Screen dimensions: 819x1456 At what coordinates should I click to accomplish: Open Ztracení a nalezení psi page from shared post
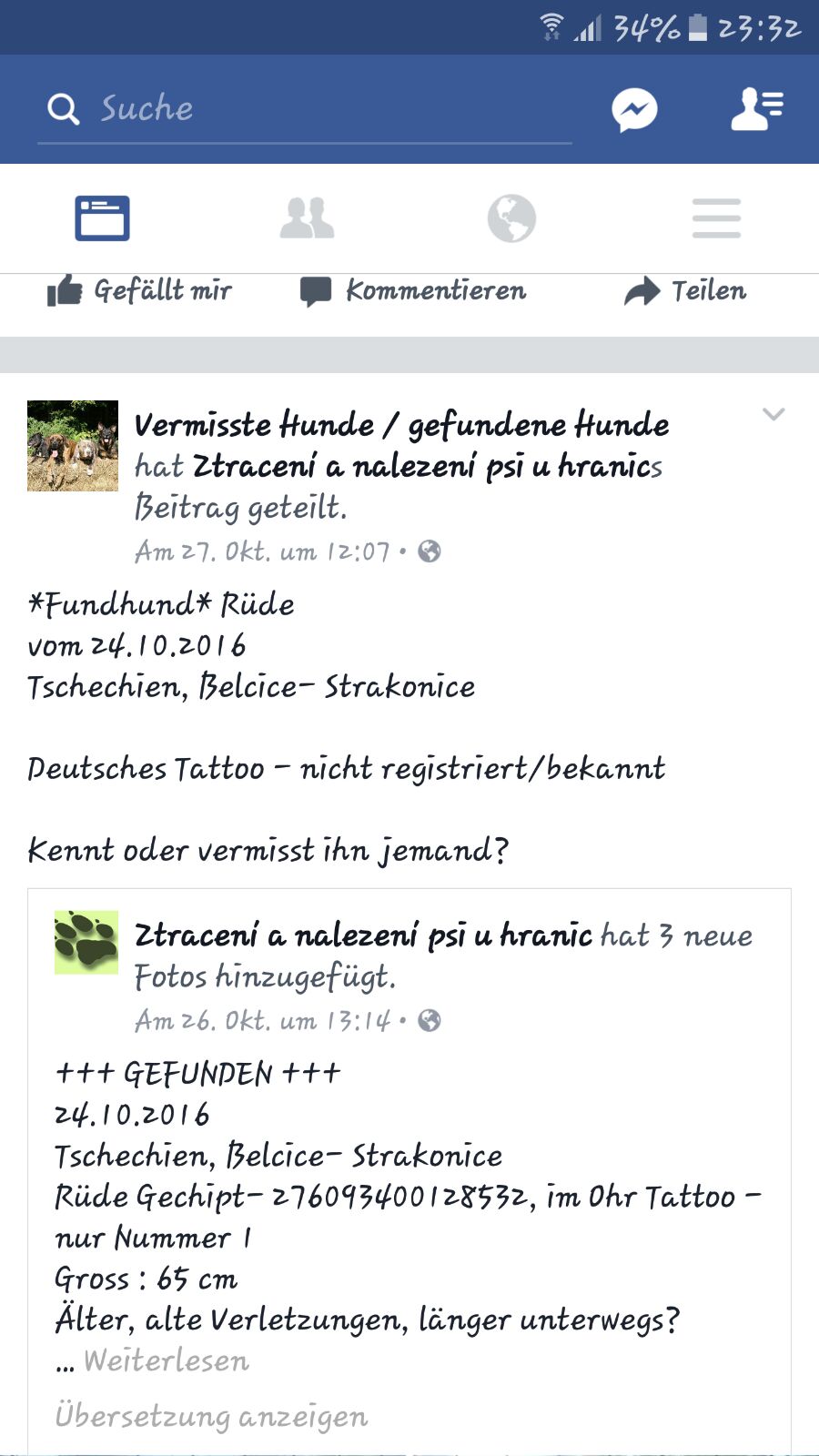pos(363,935)
